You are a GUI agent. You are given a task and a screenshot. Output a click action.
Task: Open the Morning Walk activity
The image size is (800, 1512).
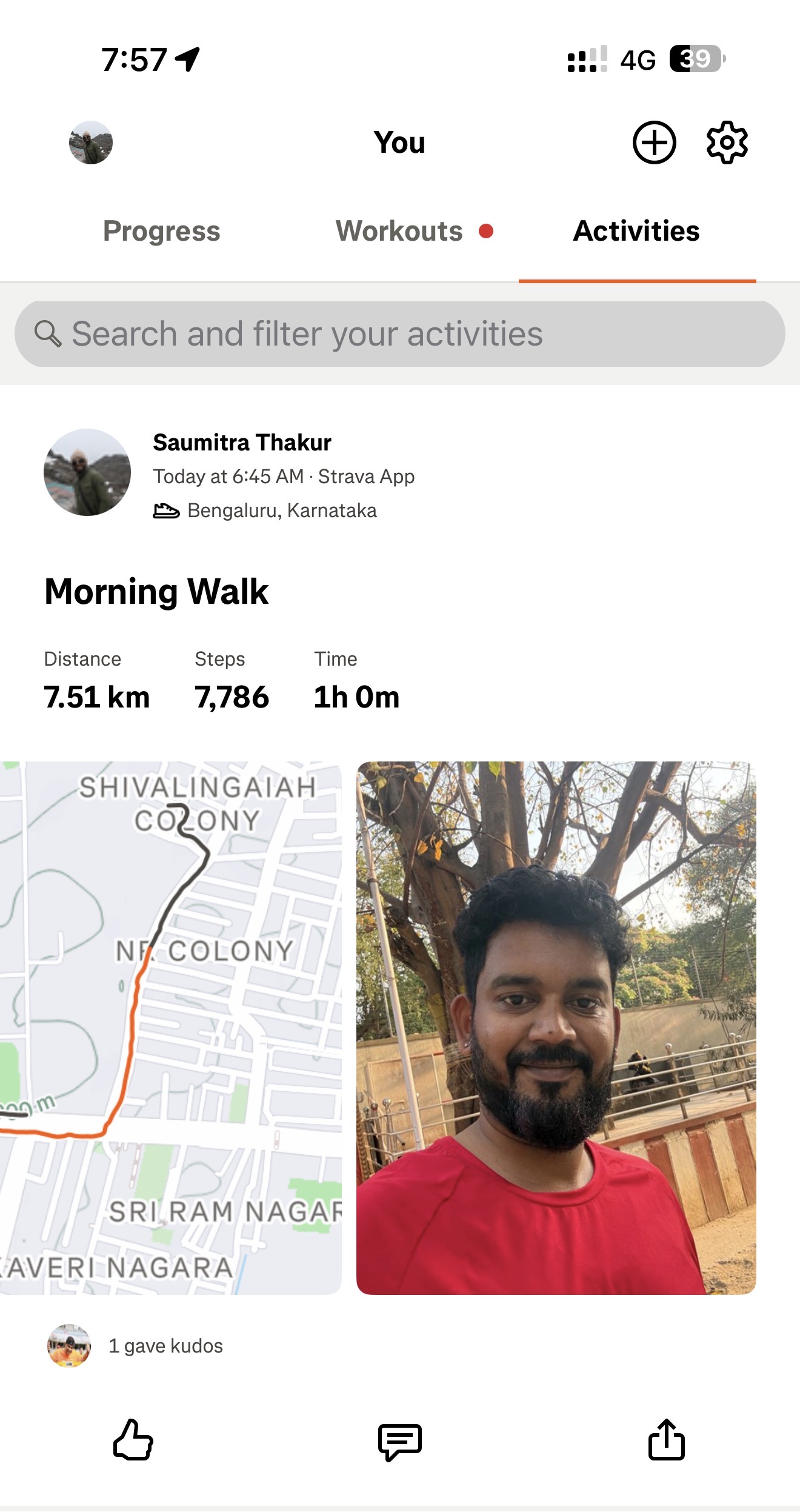pyautogui.click(x=156, y=592)
